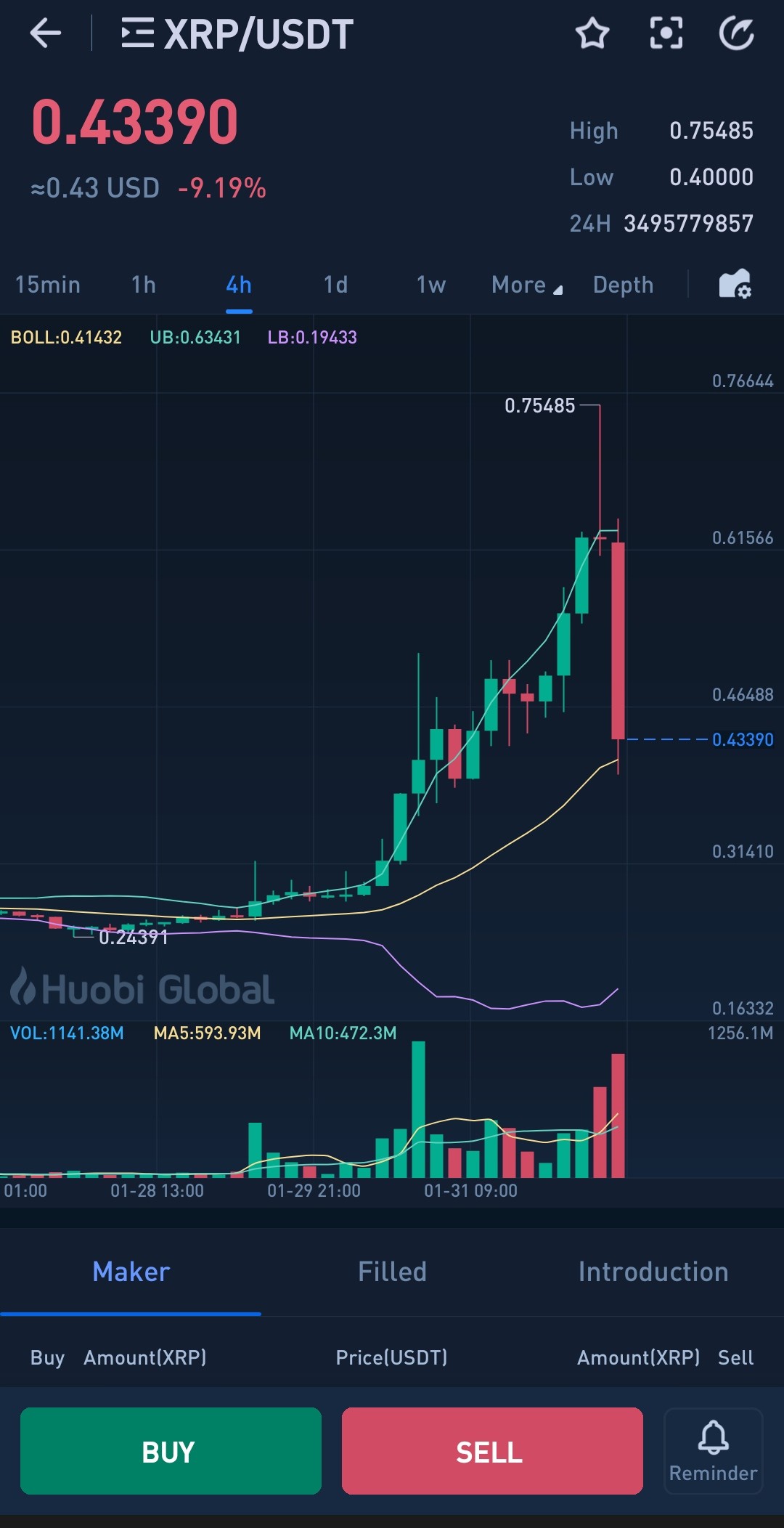Set a price Reminder alert
Viewport: 784px width, 1528px height.
point(714,1451)
